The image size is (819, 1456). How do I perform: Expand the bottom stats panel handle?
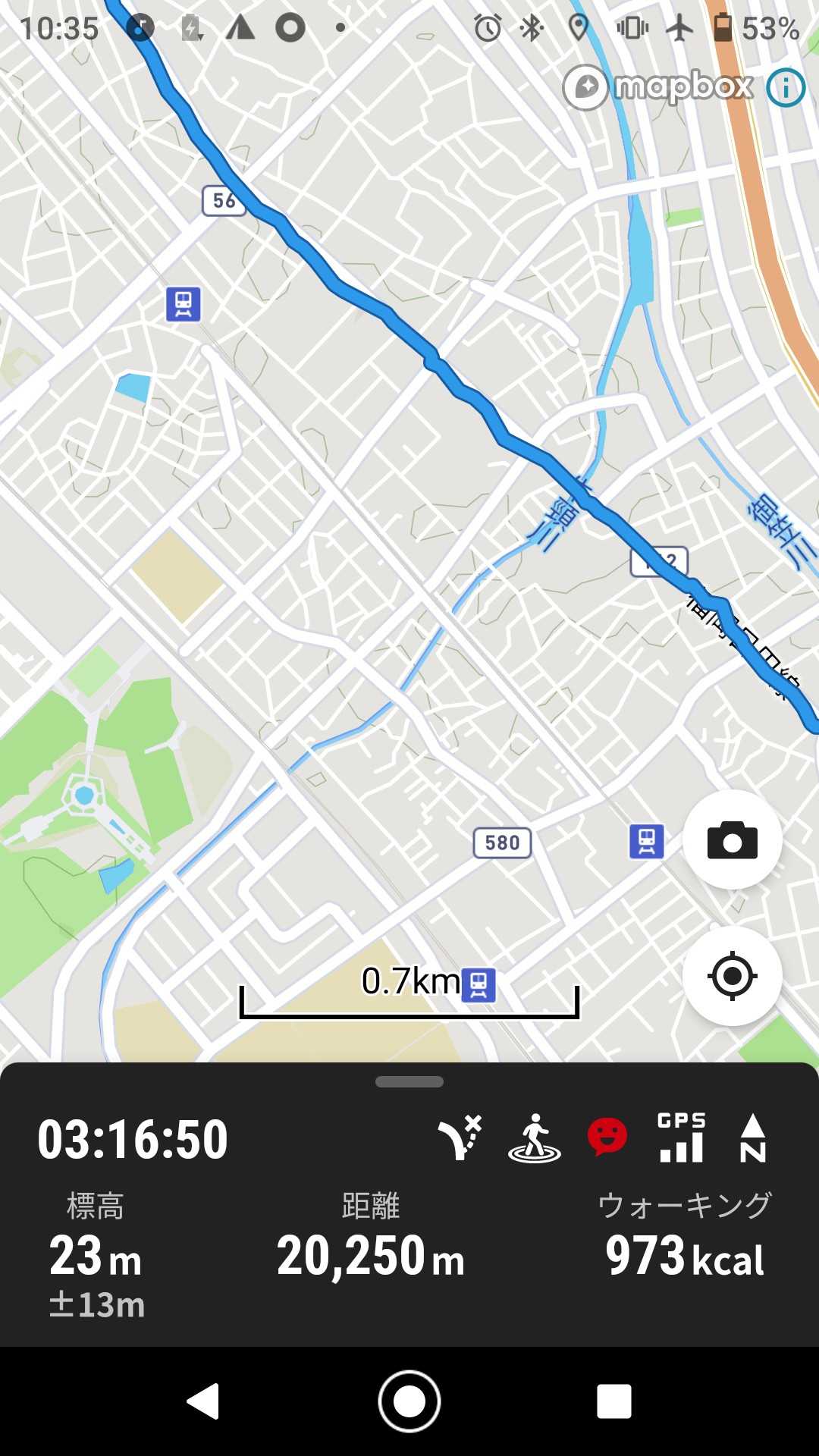[x=409, y=1082]
